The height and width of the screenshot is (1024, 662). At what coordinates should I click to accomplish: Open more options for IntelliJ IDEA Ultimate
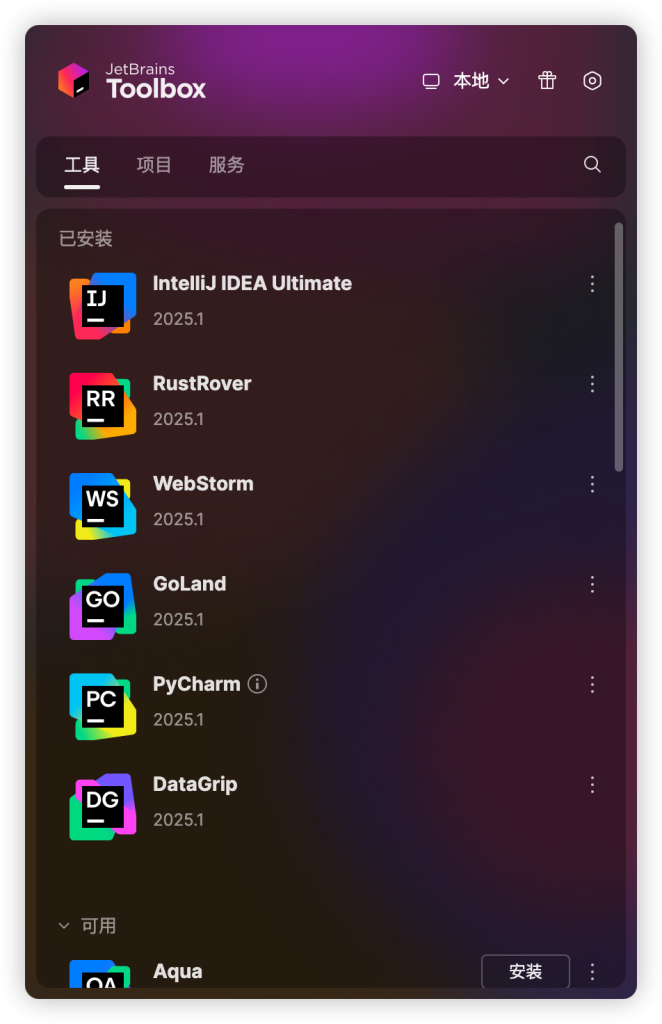(592, 284)
